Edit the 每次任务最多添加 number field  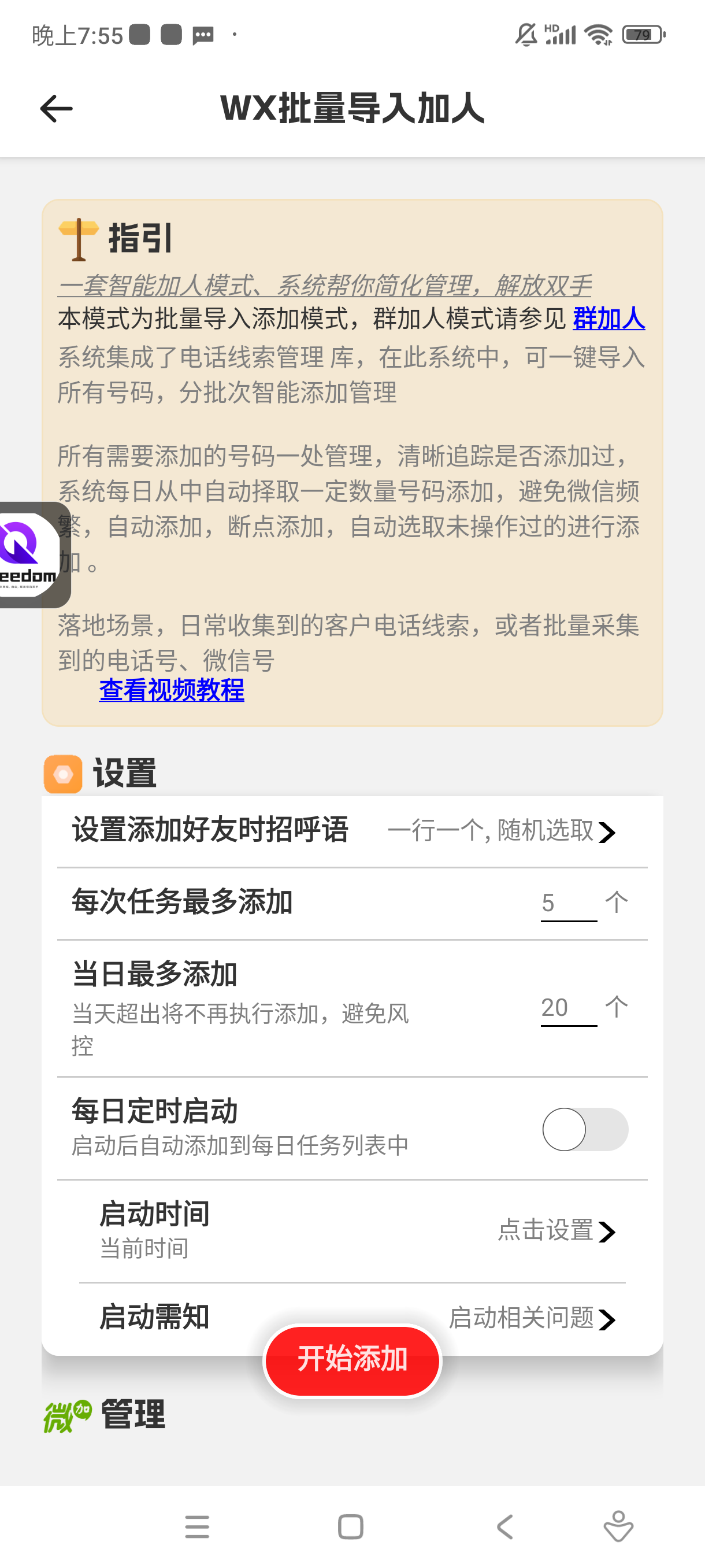(x=569, y=903)
